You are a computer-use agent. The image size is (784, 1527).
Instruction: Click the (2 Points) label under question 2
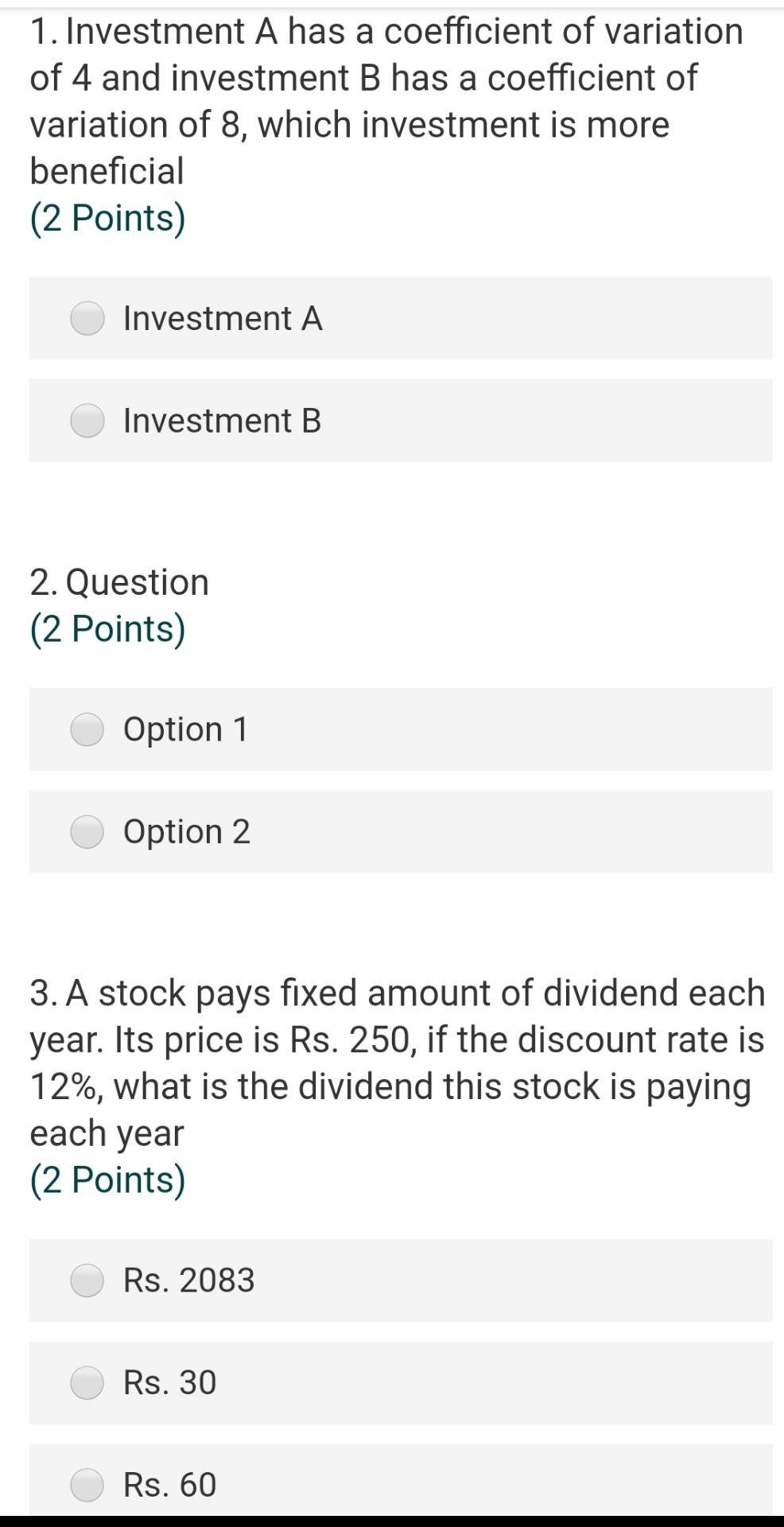pos(107,628)
